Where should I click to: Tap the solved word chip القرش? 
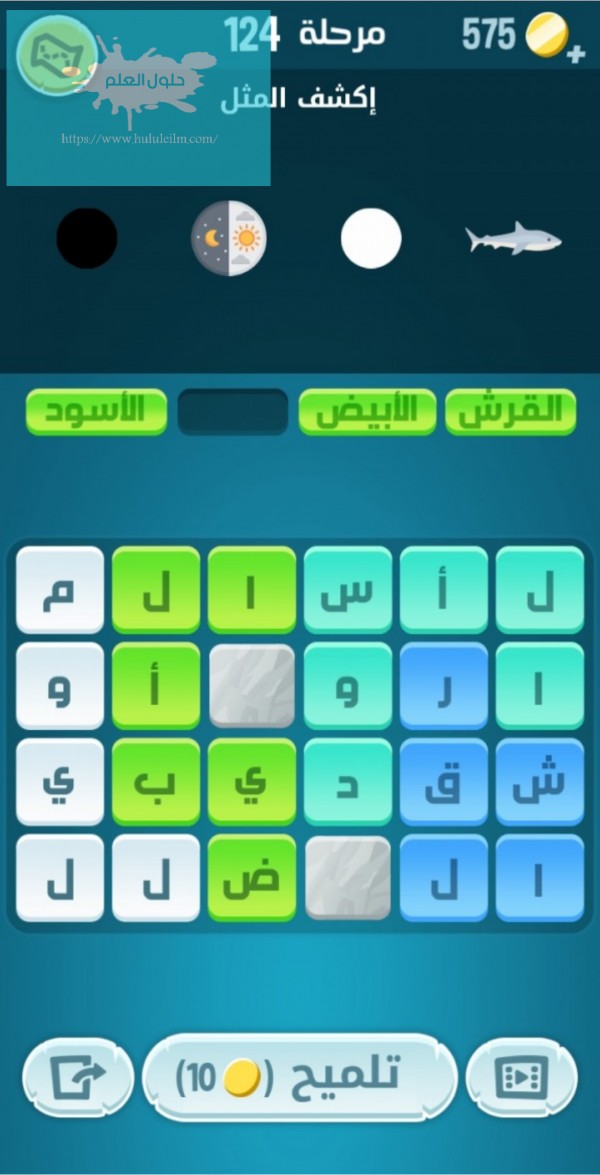(x=510, y=411)
